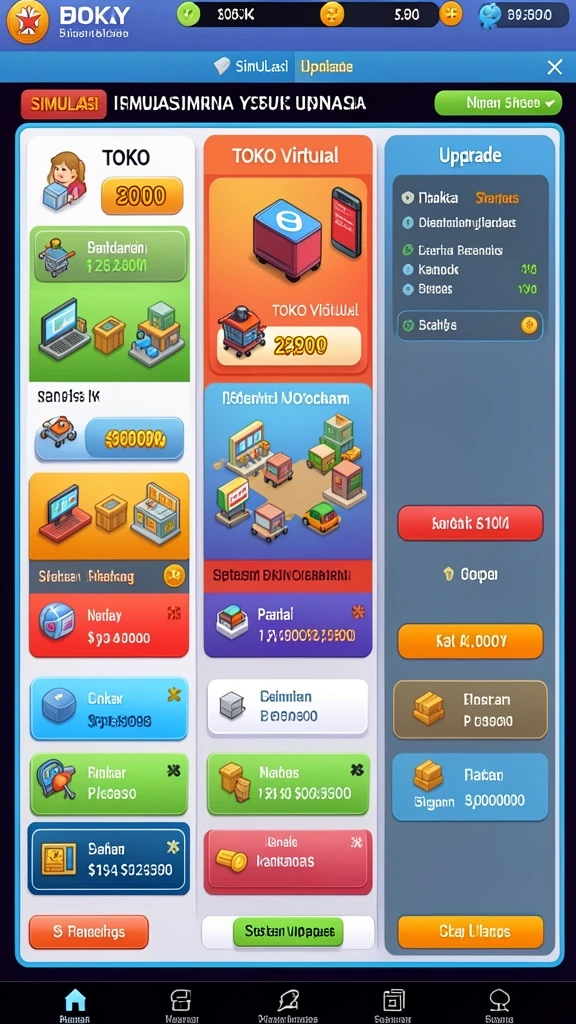Tap the green button at the bottom center

point(288,932)
